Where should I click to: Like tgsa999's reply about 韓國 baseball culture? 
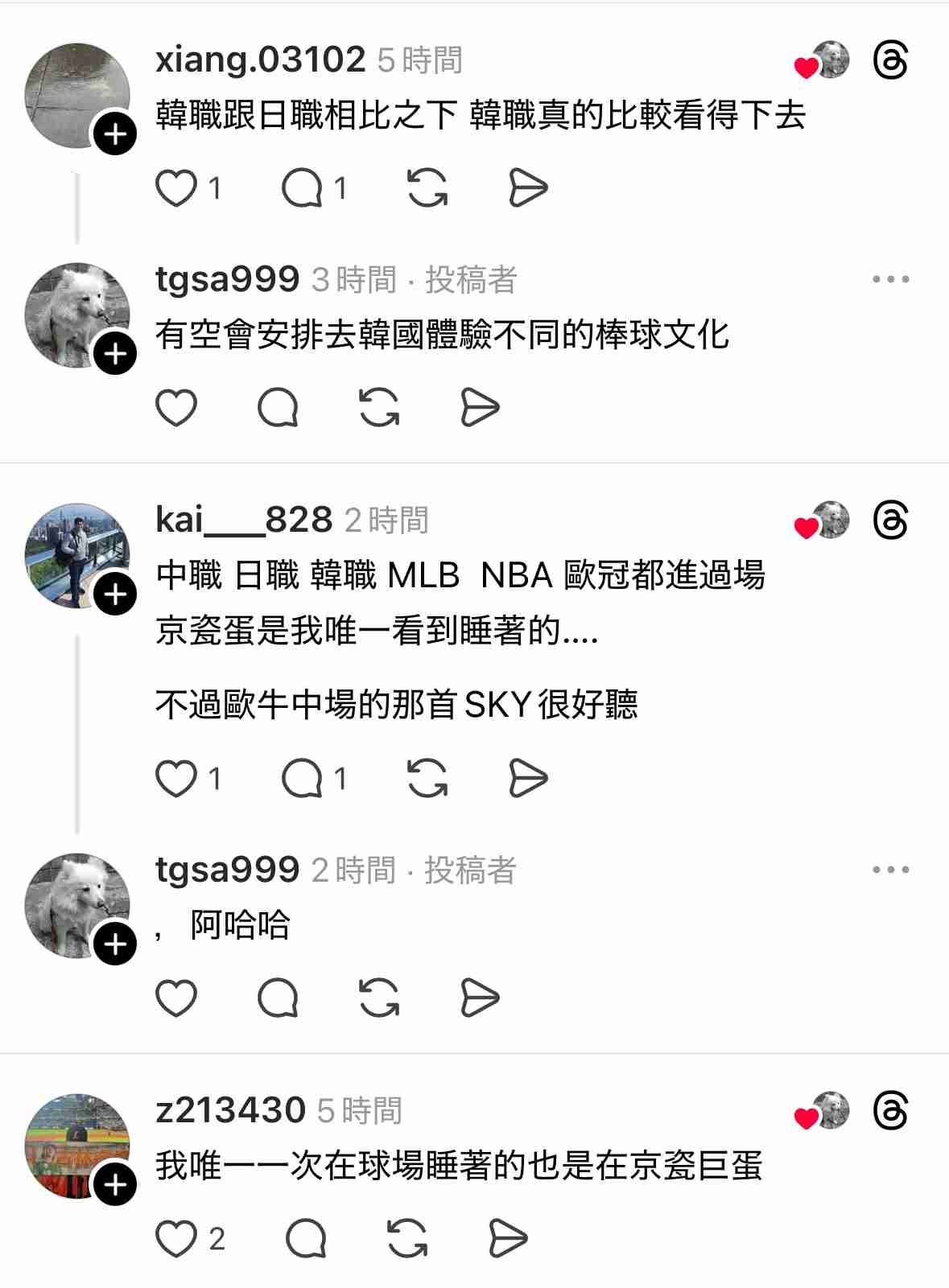(x=176, y=407)
